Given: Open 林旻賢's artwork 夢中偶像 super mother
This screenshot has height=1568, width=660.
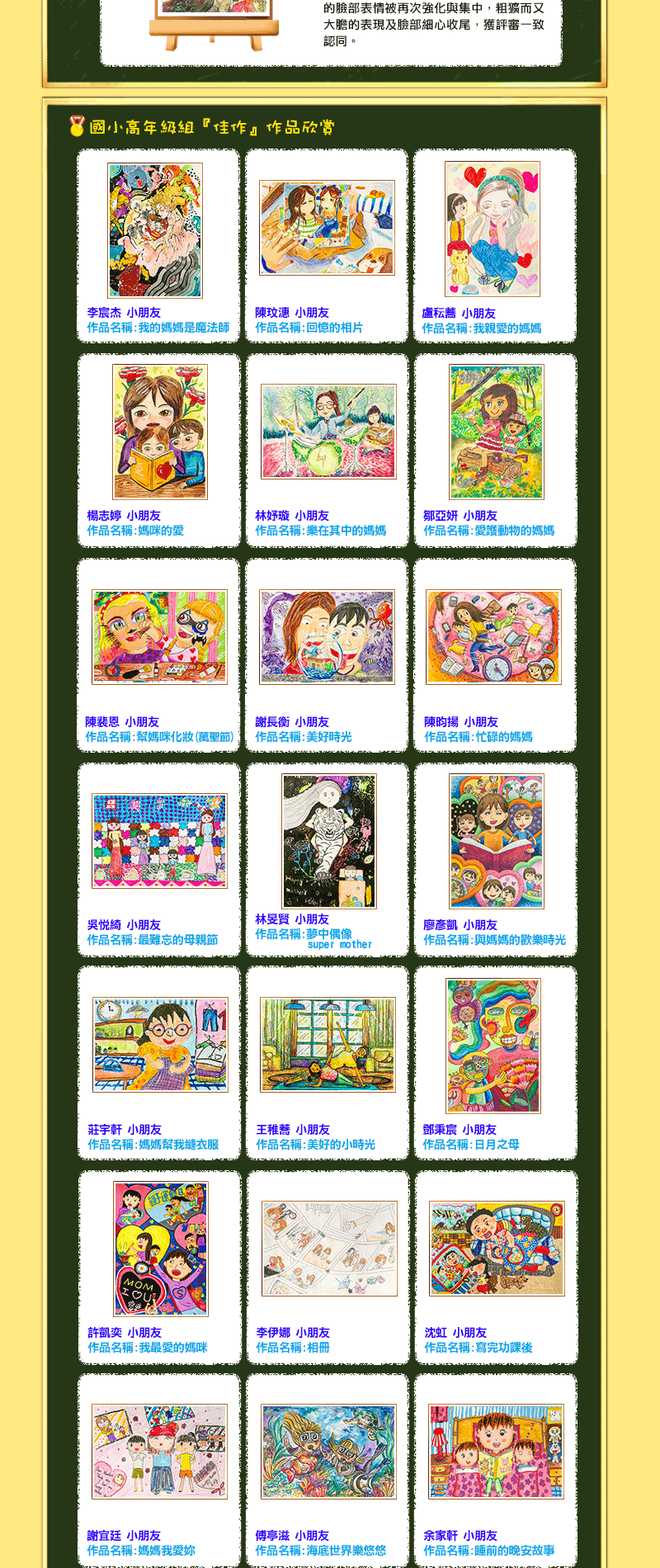Looking at the screenshot, I should (x=328, y=841).
